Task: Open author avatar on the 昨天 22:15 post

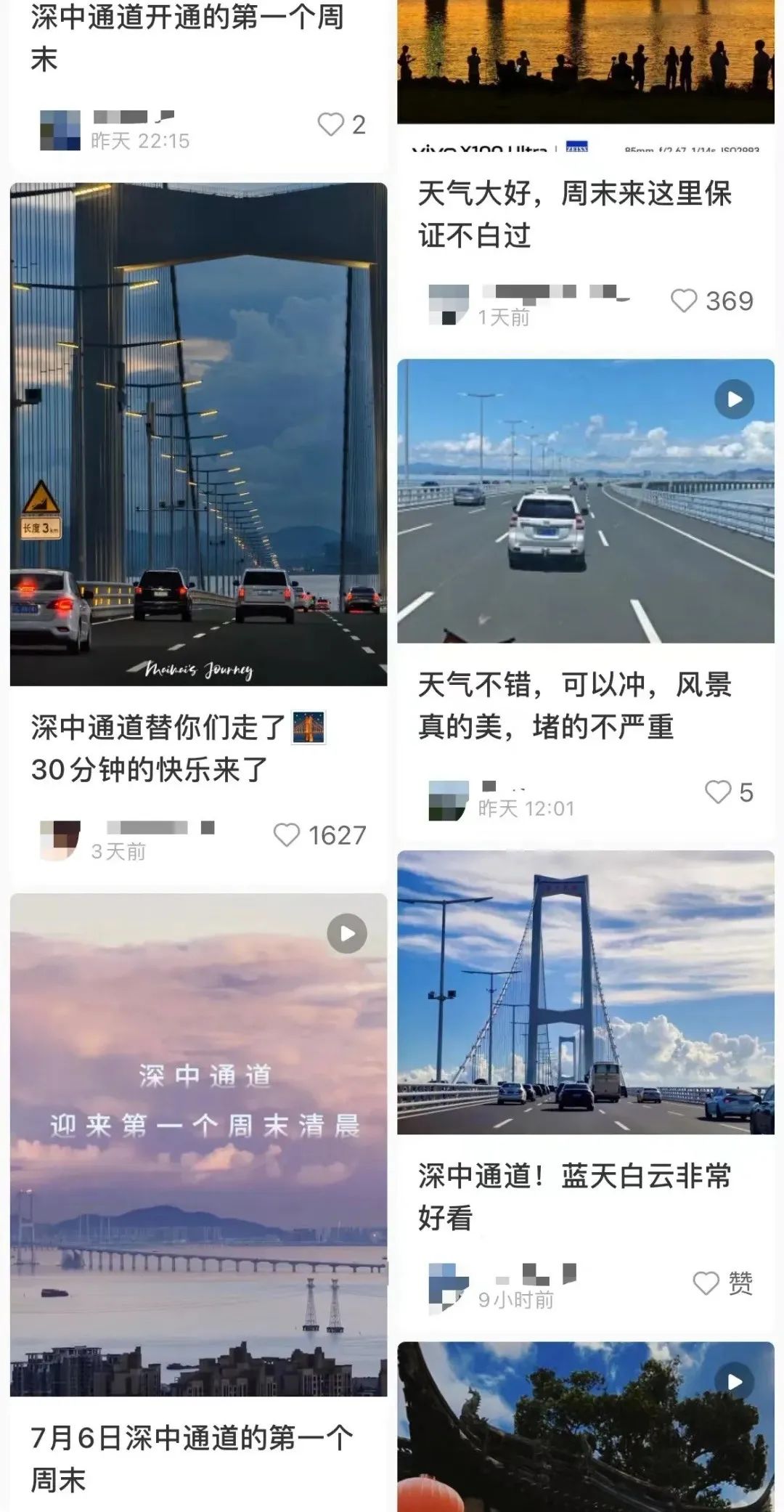Action: (60, 130)
